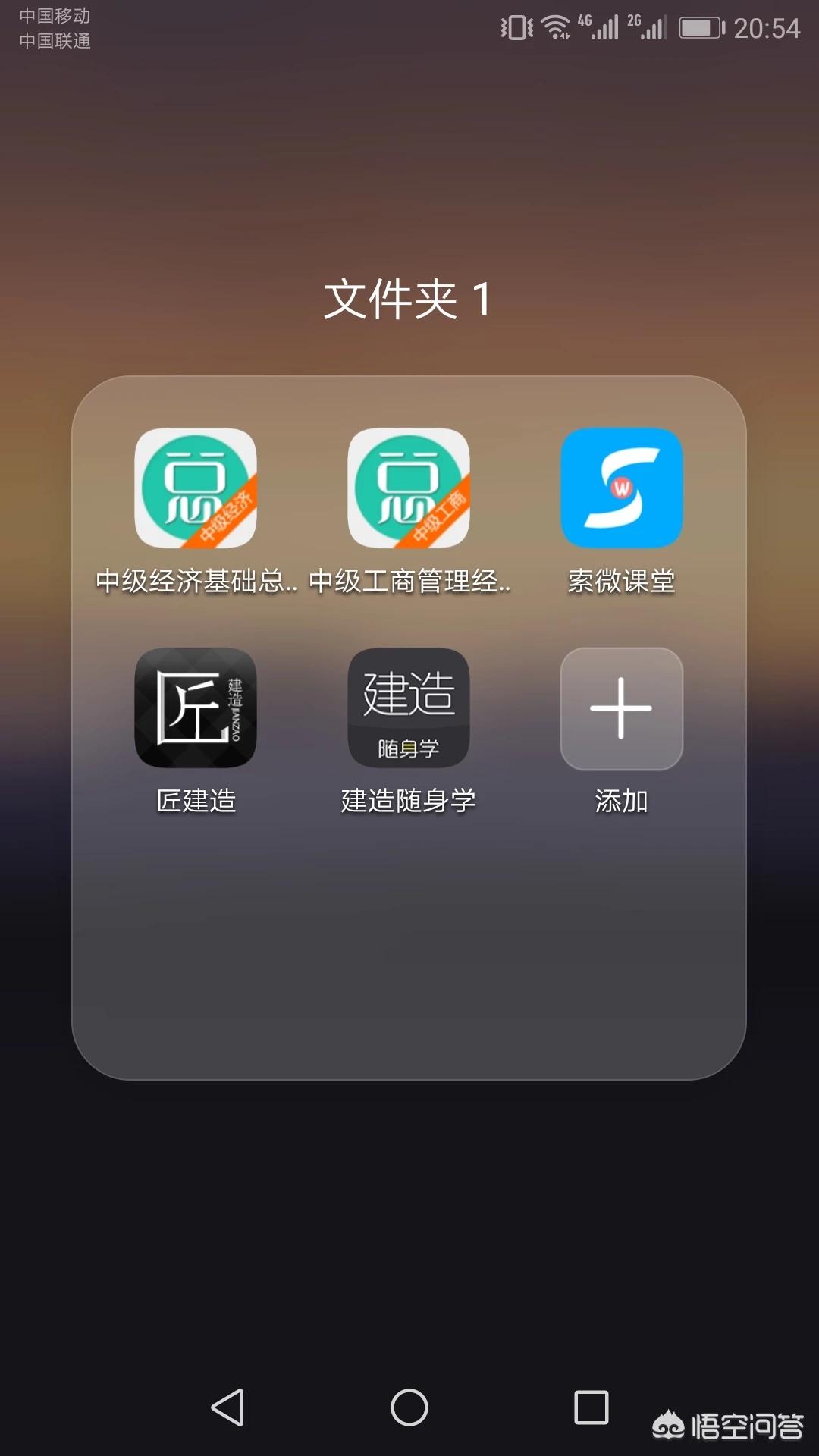Open 索微课堂 app
The image size is (819, 1456).
(621, 488)
